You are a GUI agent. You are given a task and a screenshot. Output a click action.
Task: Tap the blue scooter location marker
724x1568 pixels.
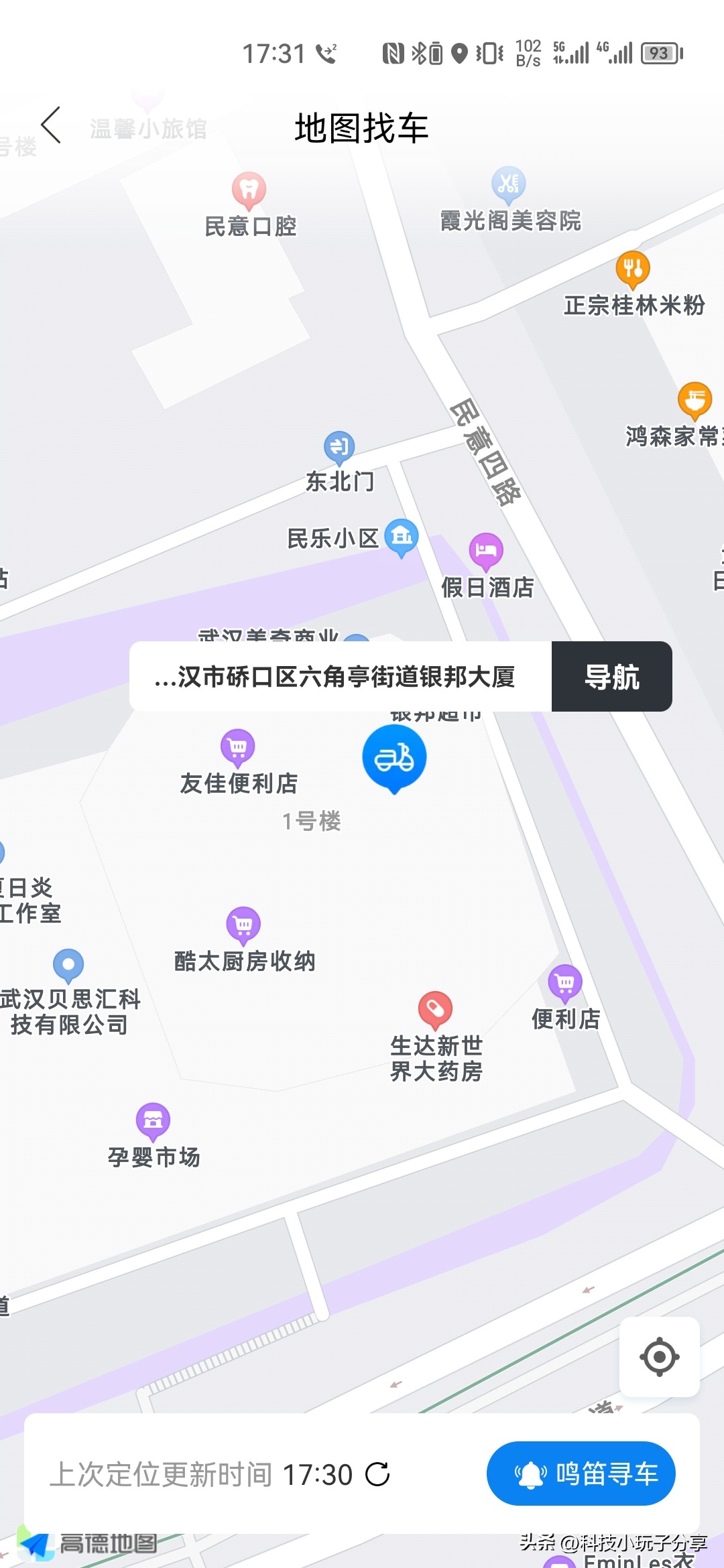(x=395, y=758)
